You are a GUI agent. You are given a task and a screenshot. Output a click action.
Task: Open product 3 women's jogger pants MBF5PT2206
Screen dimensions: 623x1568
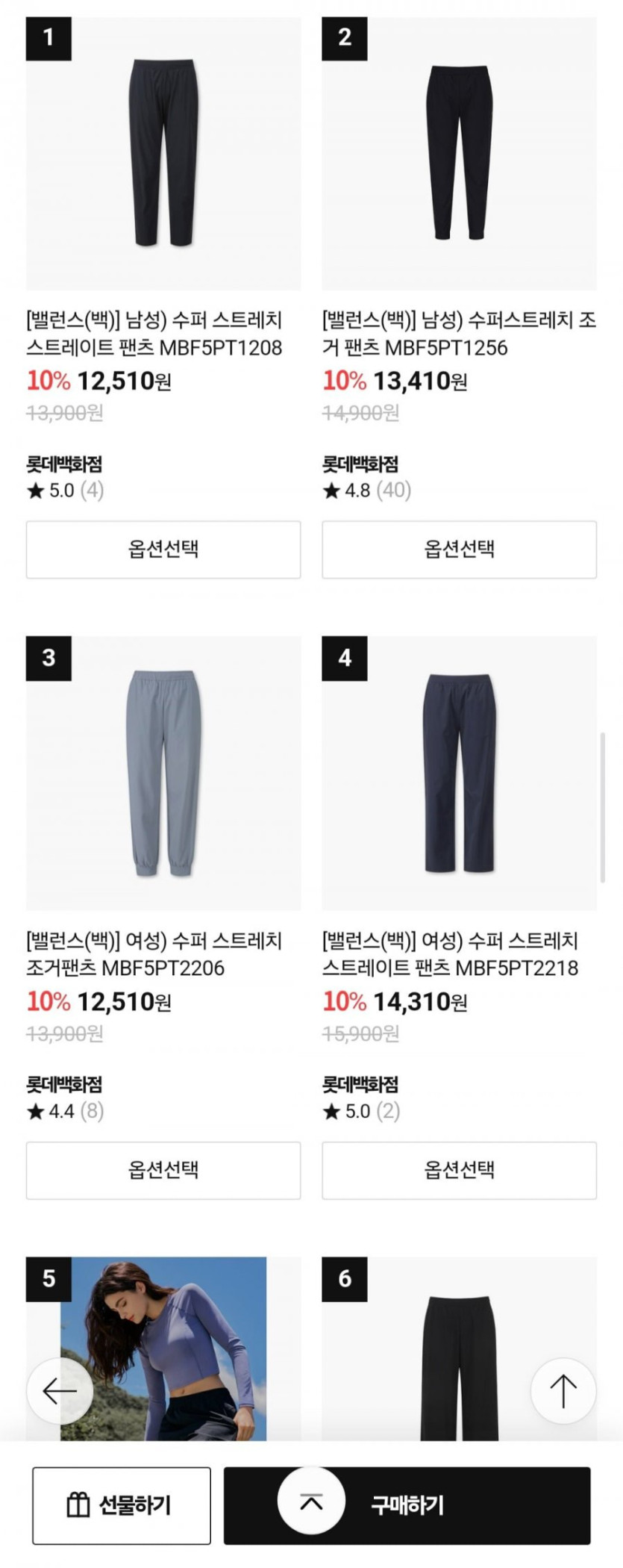(x=163, y=773)
